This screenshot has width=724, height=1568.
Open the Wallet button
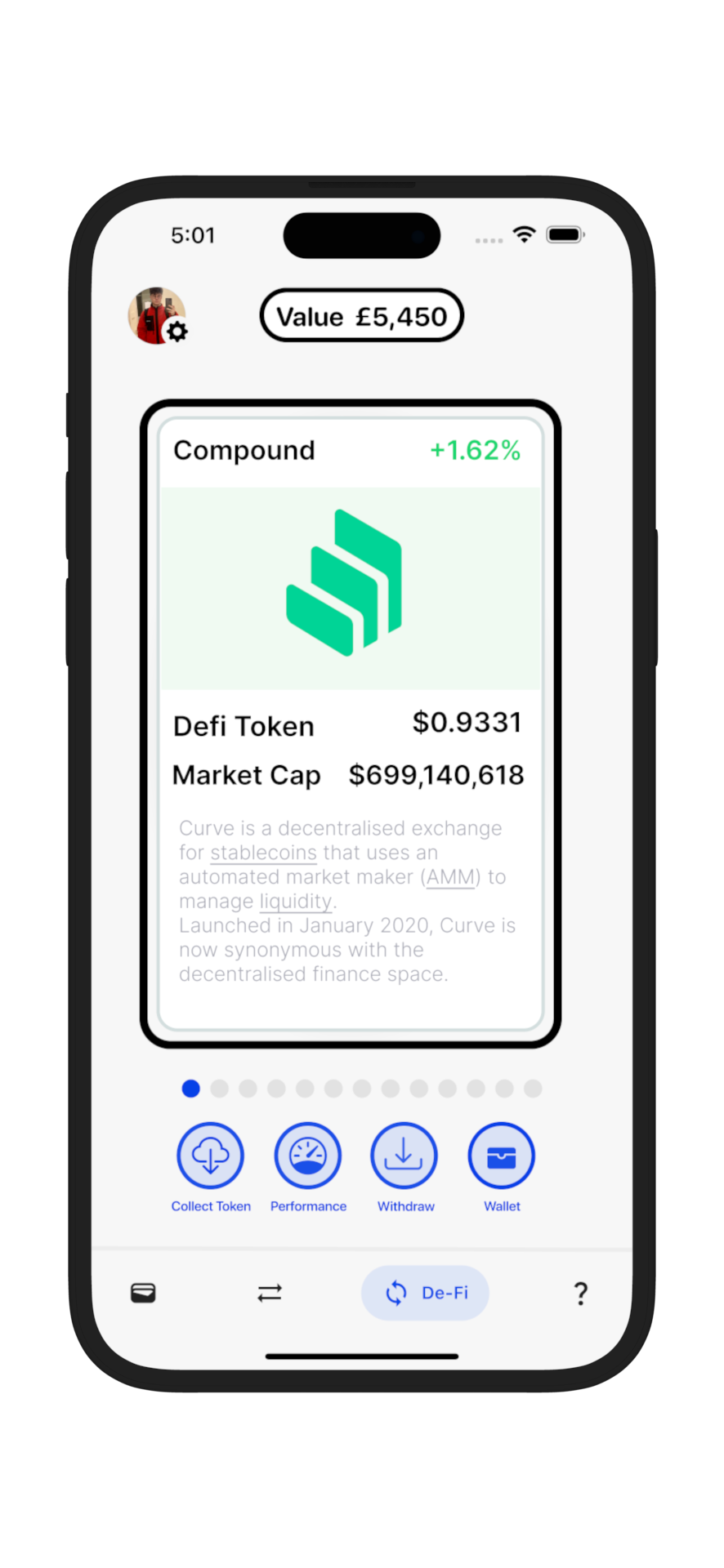(501, 1156)
